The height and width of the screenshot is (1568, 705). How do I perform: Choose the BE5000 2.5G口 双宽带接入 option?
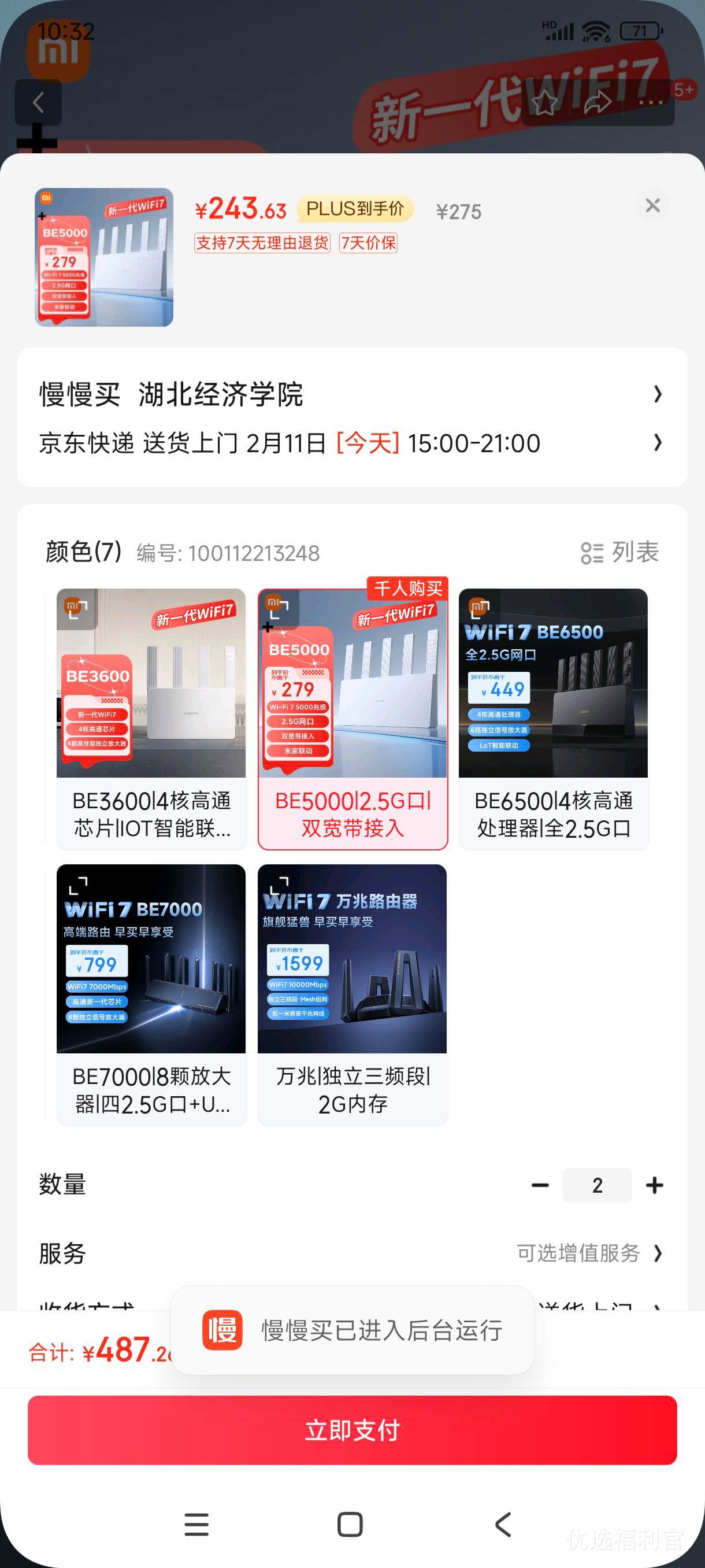click(x=353, y=718)
